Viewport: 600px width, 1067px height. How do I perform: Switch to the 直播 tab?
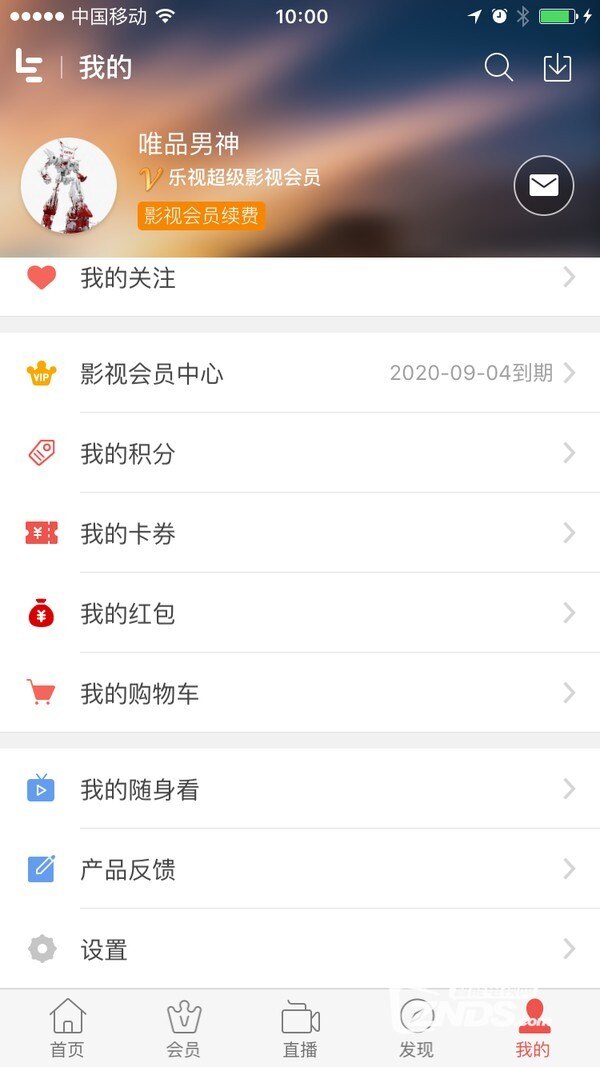[300, 1028]
